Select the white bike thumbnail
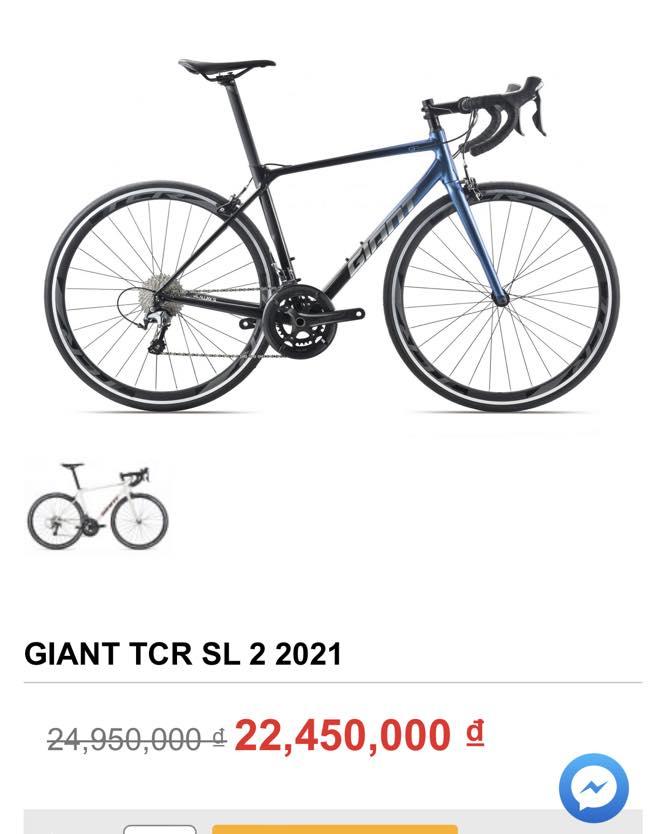The height and width of the screenshot is (834, 665). [x=97, y=505]
